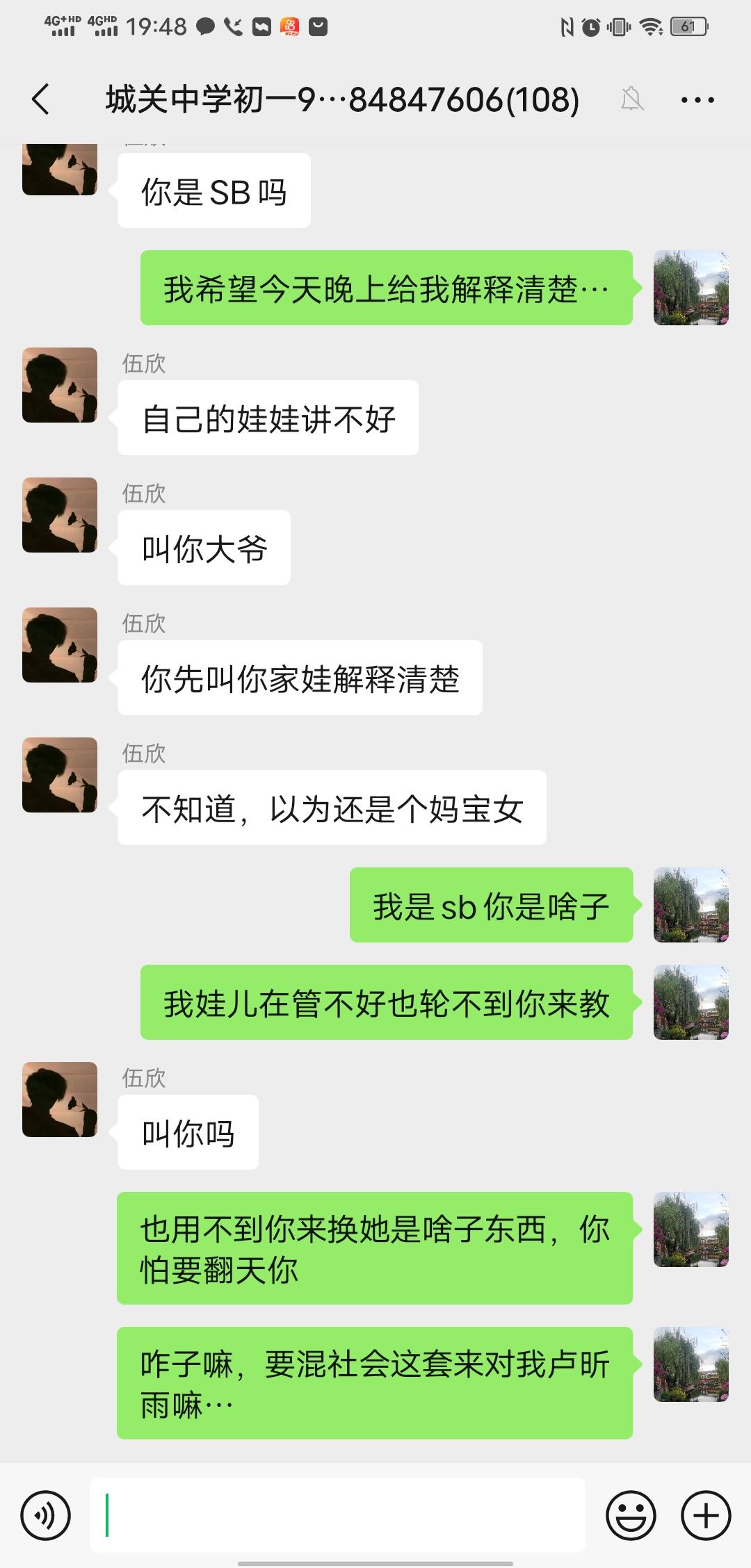Open avatar beside '自己的娃娃讲不好' message
Viewport: 751px width, 1568px height.
(x=60, y=385)
